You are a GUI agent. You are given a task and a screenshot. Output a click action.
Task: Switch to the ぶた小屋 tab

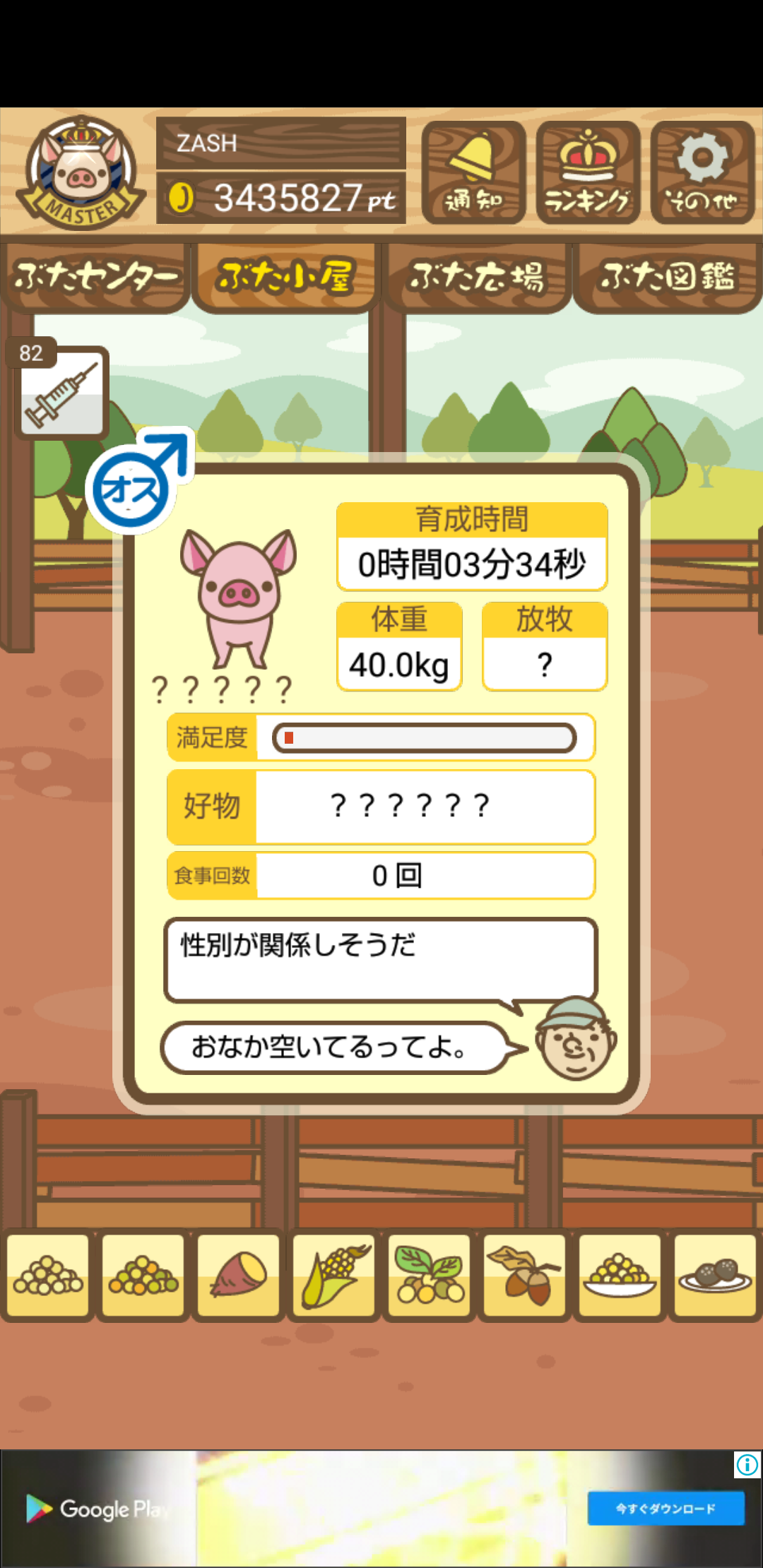tap(285, 277)
